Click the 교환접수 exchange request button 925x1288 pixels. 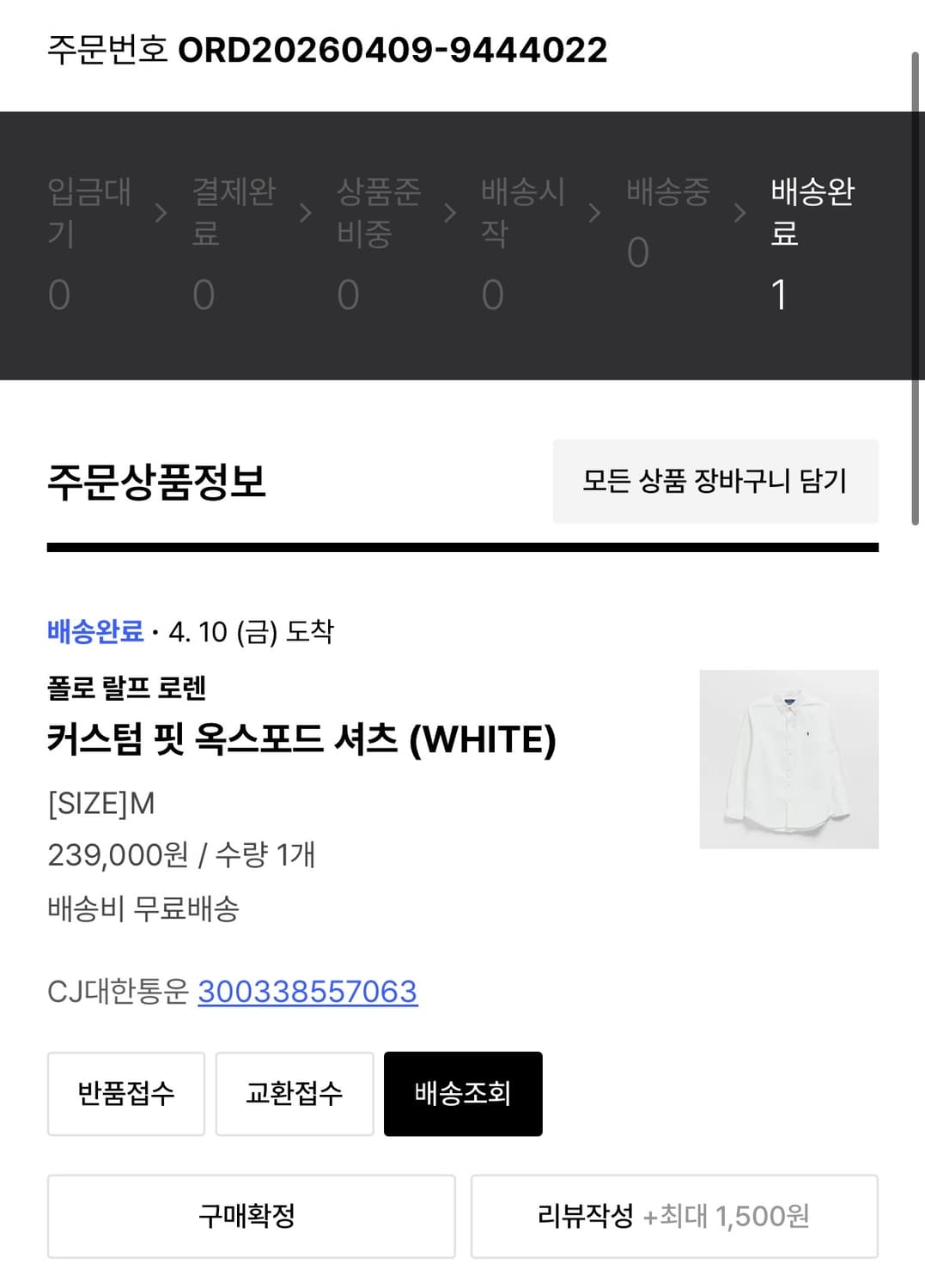(x=294, y=1094)
